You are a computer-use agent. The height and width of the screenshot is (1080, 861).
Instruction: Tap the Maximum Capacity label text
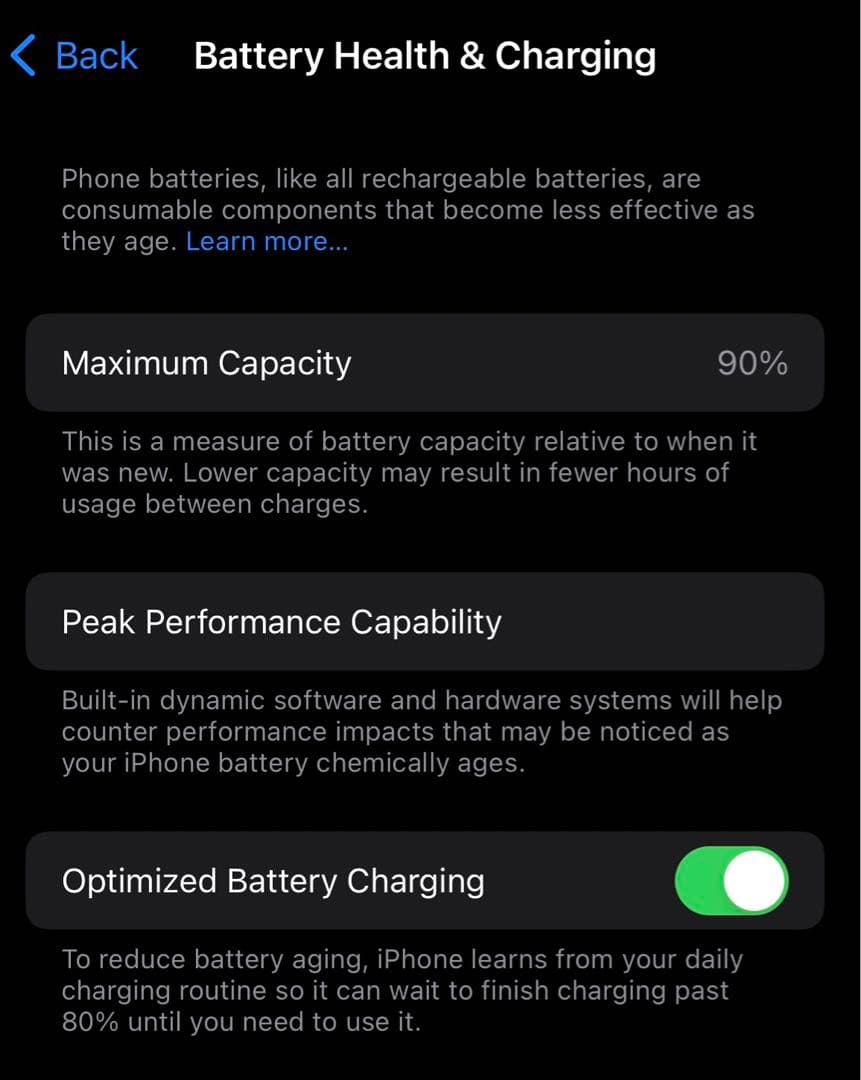[206, 362]
